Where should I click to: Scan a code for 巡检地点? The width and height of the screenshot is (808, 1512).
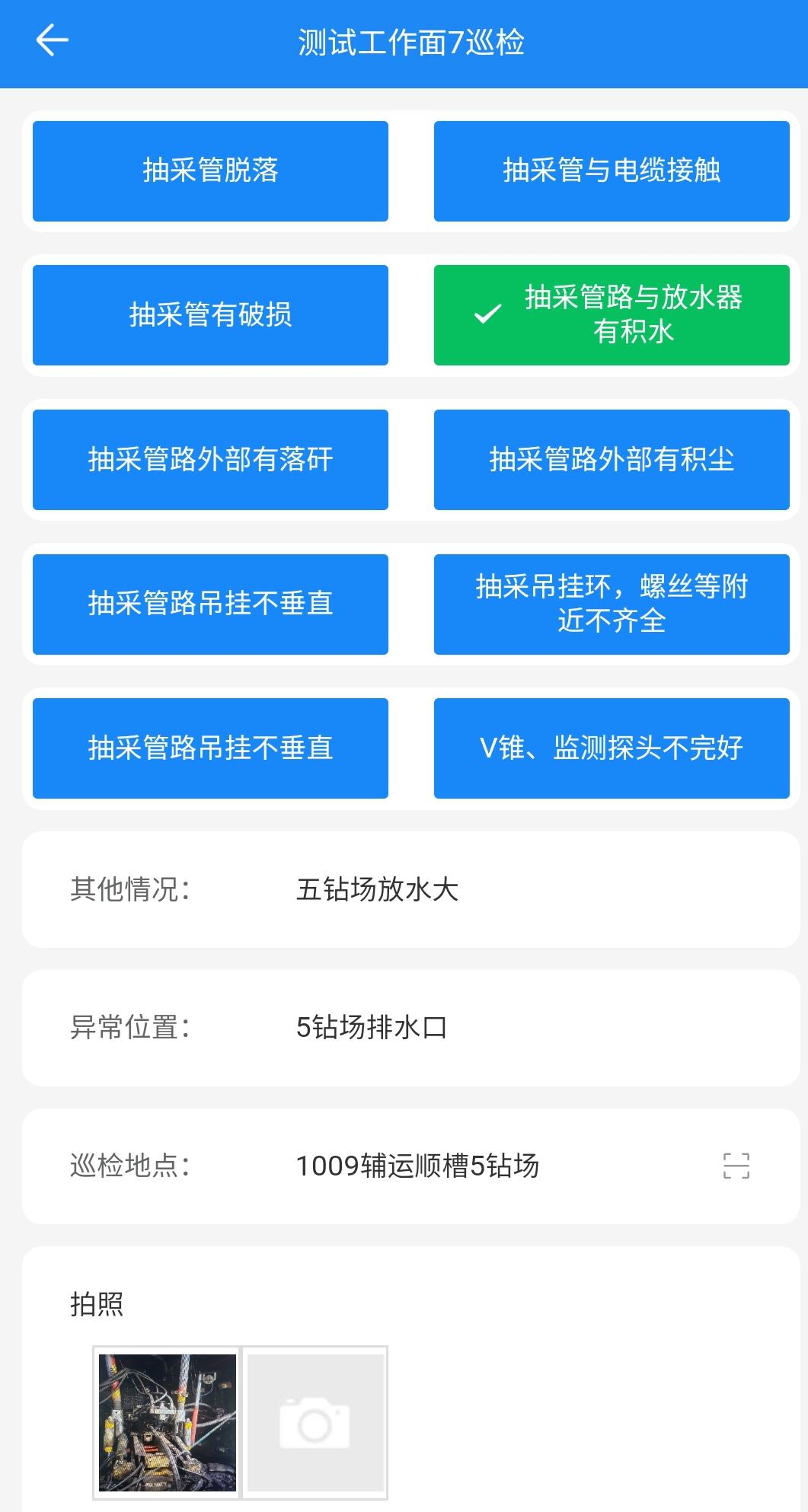(736, 1166)
